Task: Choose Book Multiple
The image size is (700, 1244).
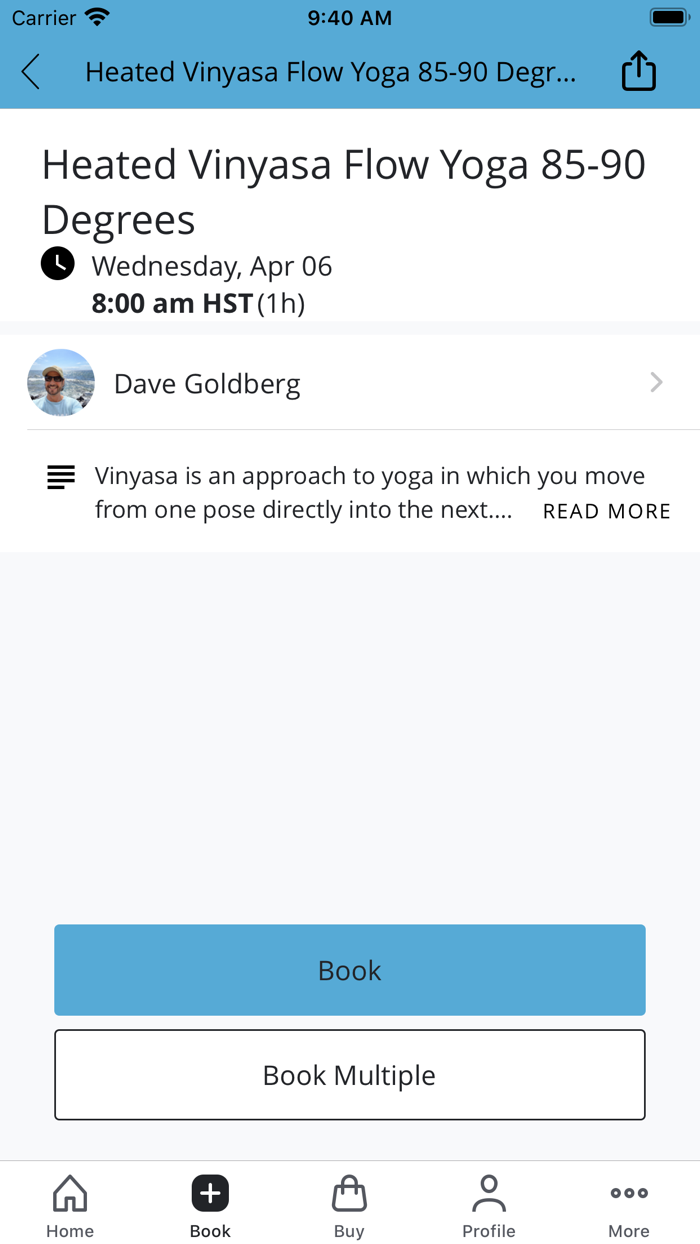Action: coord(350,1075)
